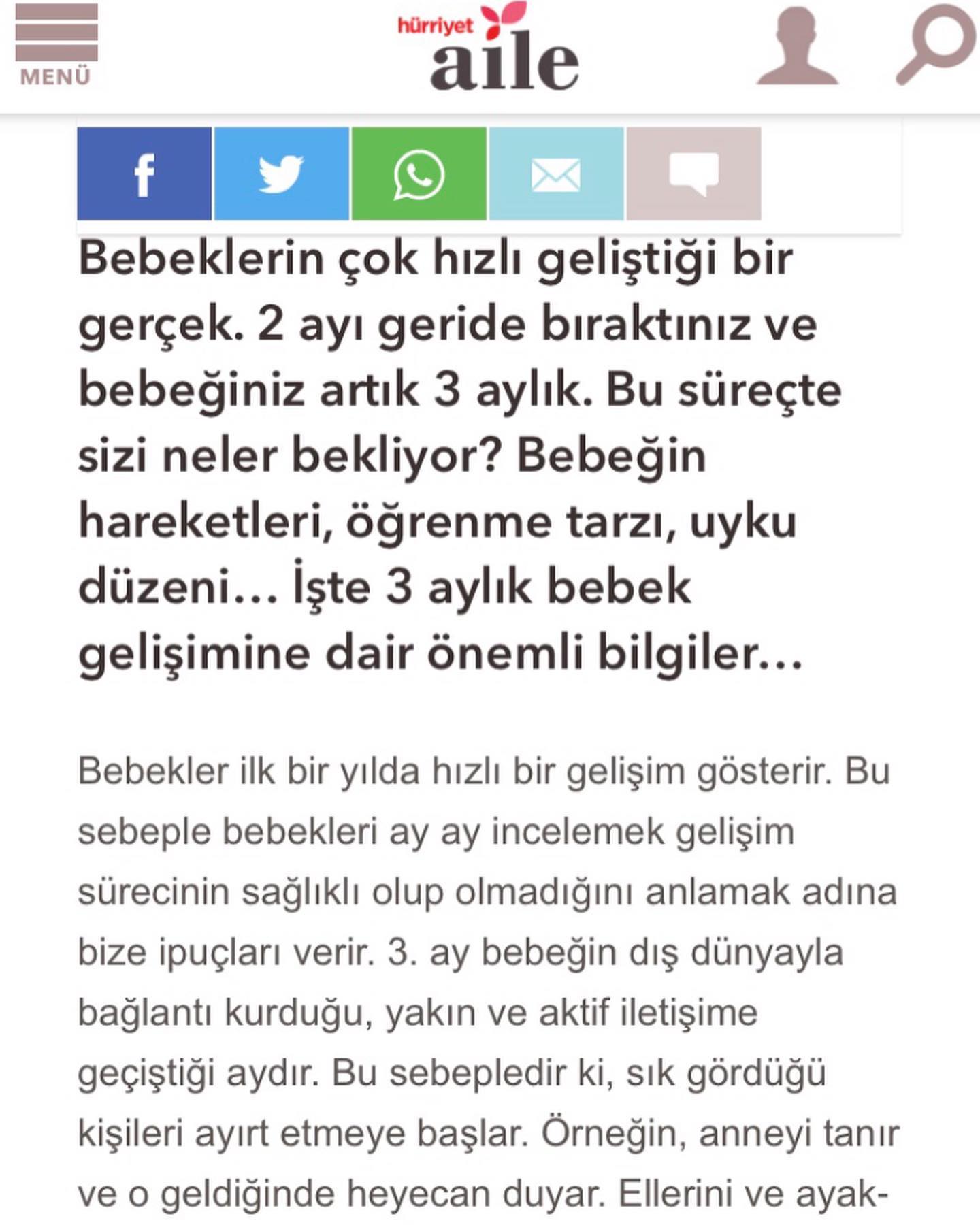Screen dimensions: 980x1225
Task: Share the article on Facebook
Action: click(144, 174)
